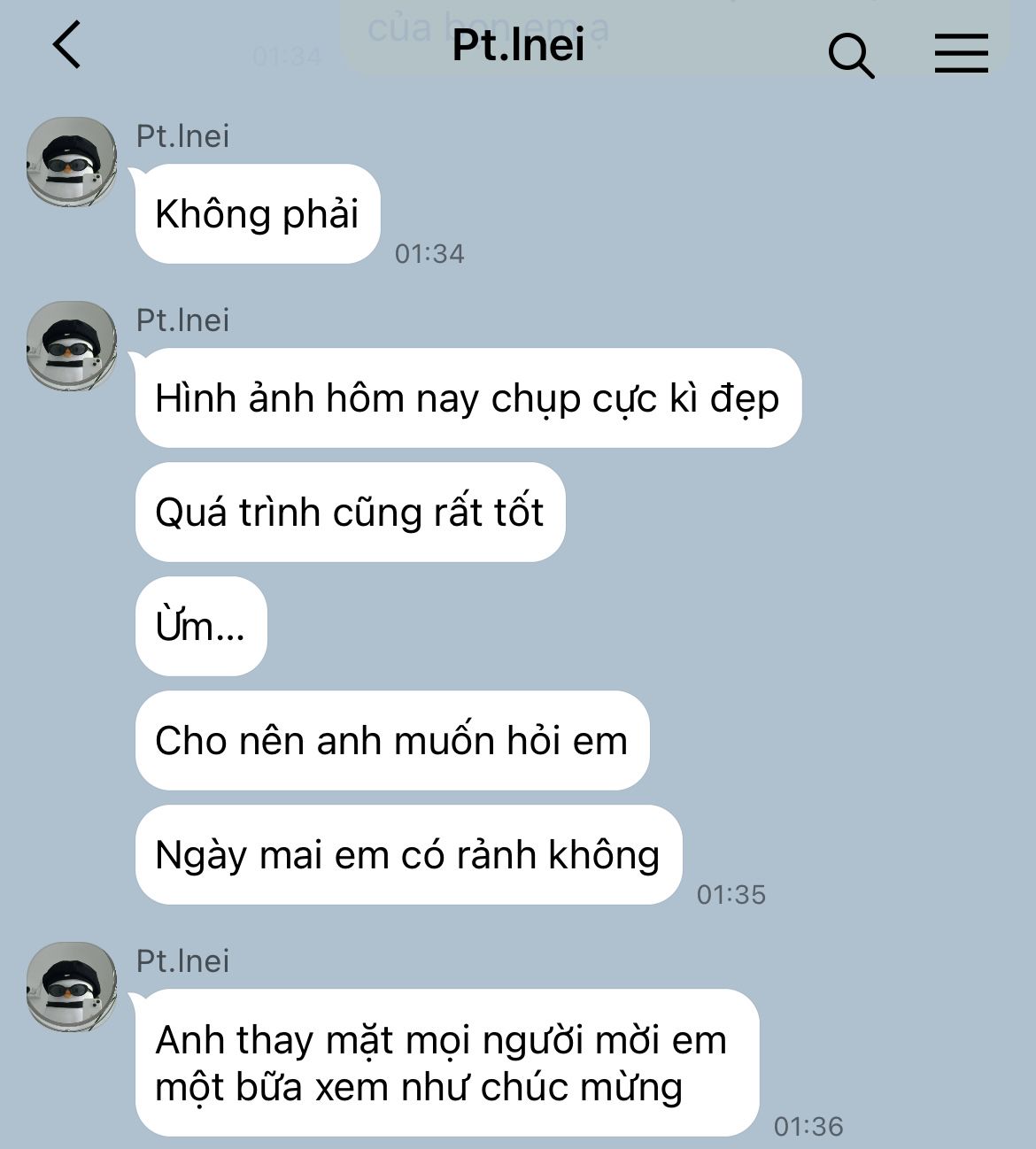View profile from avatar beside "Anh thay mặt"
The image size is (1036, 1149).
click(72, 987)
